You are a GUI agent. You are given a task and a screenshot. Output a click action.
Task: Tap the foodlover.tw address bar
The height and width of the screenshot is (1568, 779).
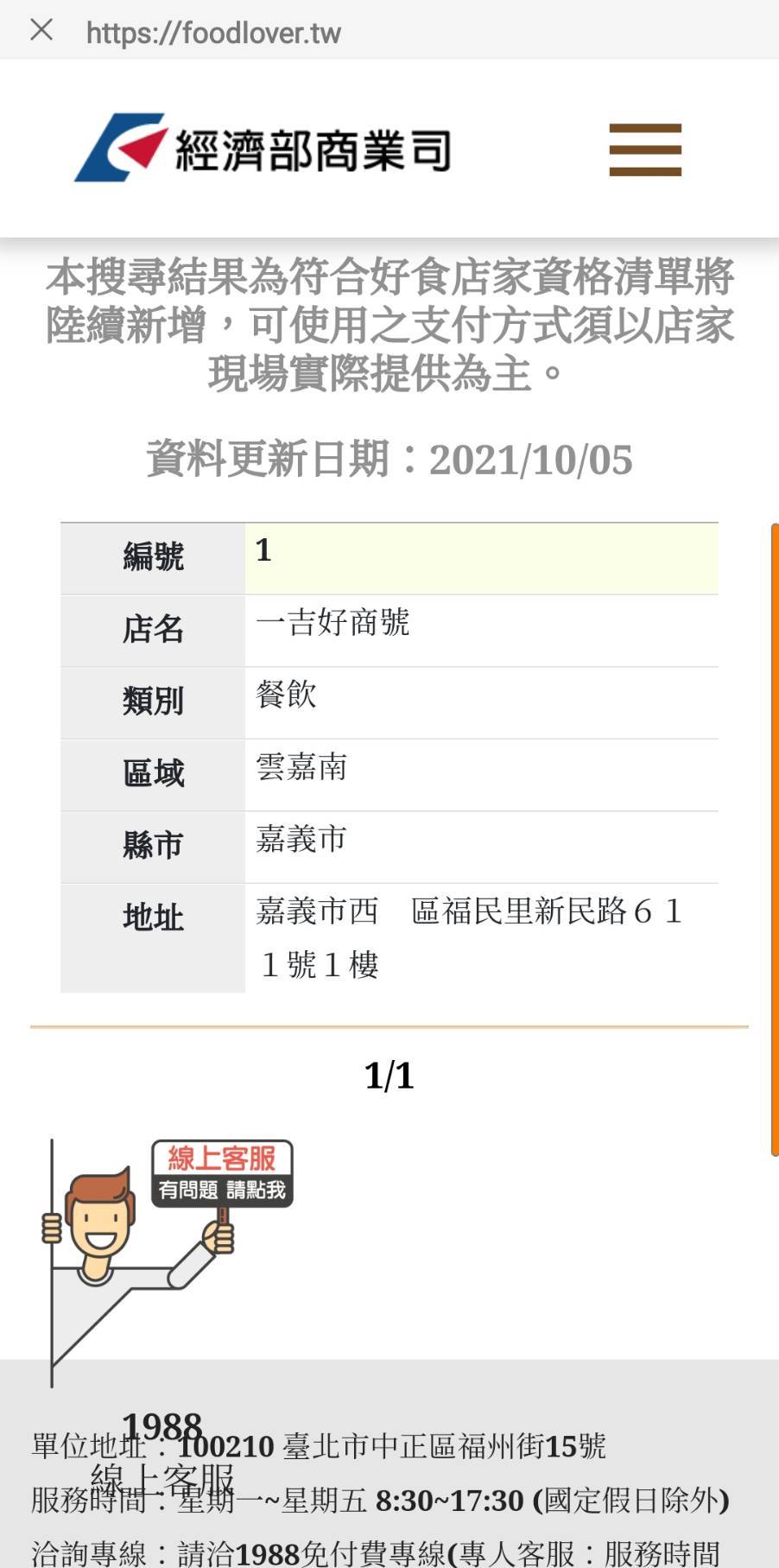[x=213, y=33]
